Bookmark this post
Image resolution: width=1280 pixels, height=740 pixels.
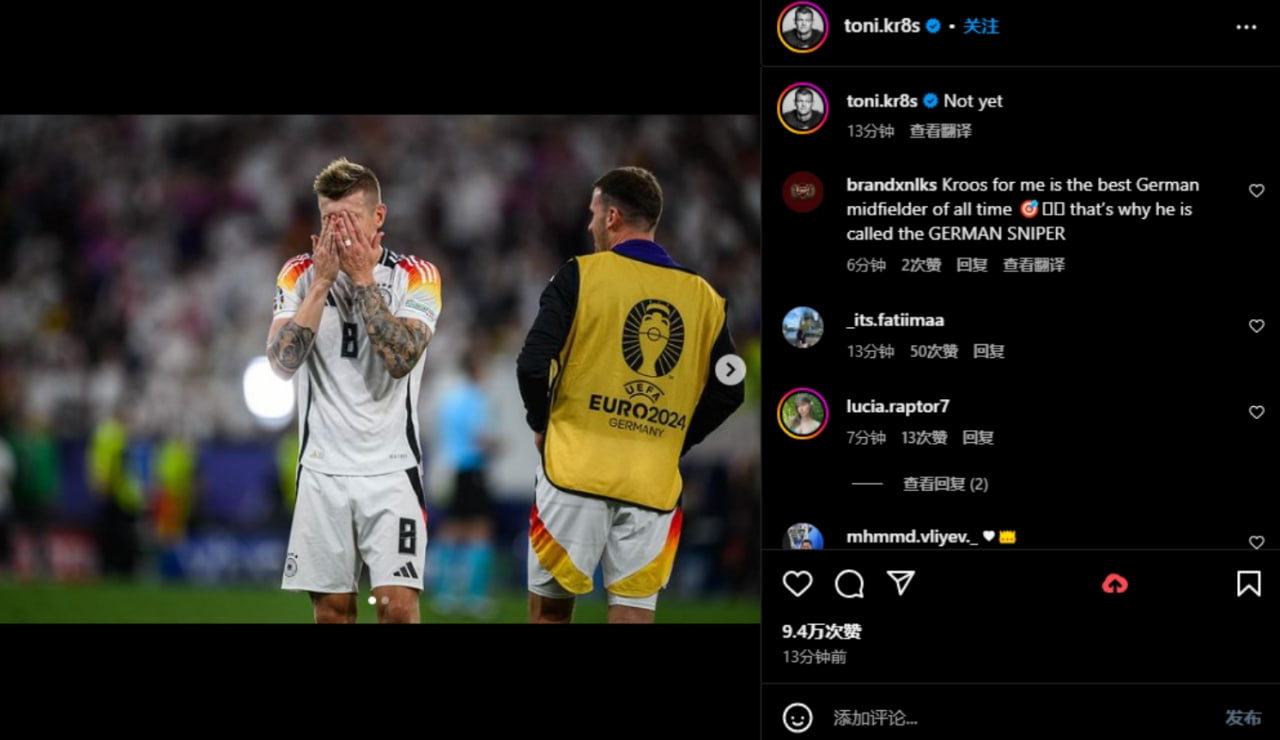[x=1249, y=584]
